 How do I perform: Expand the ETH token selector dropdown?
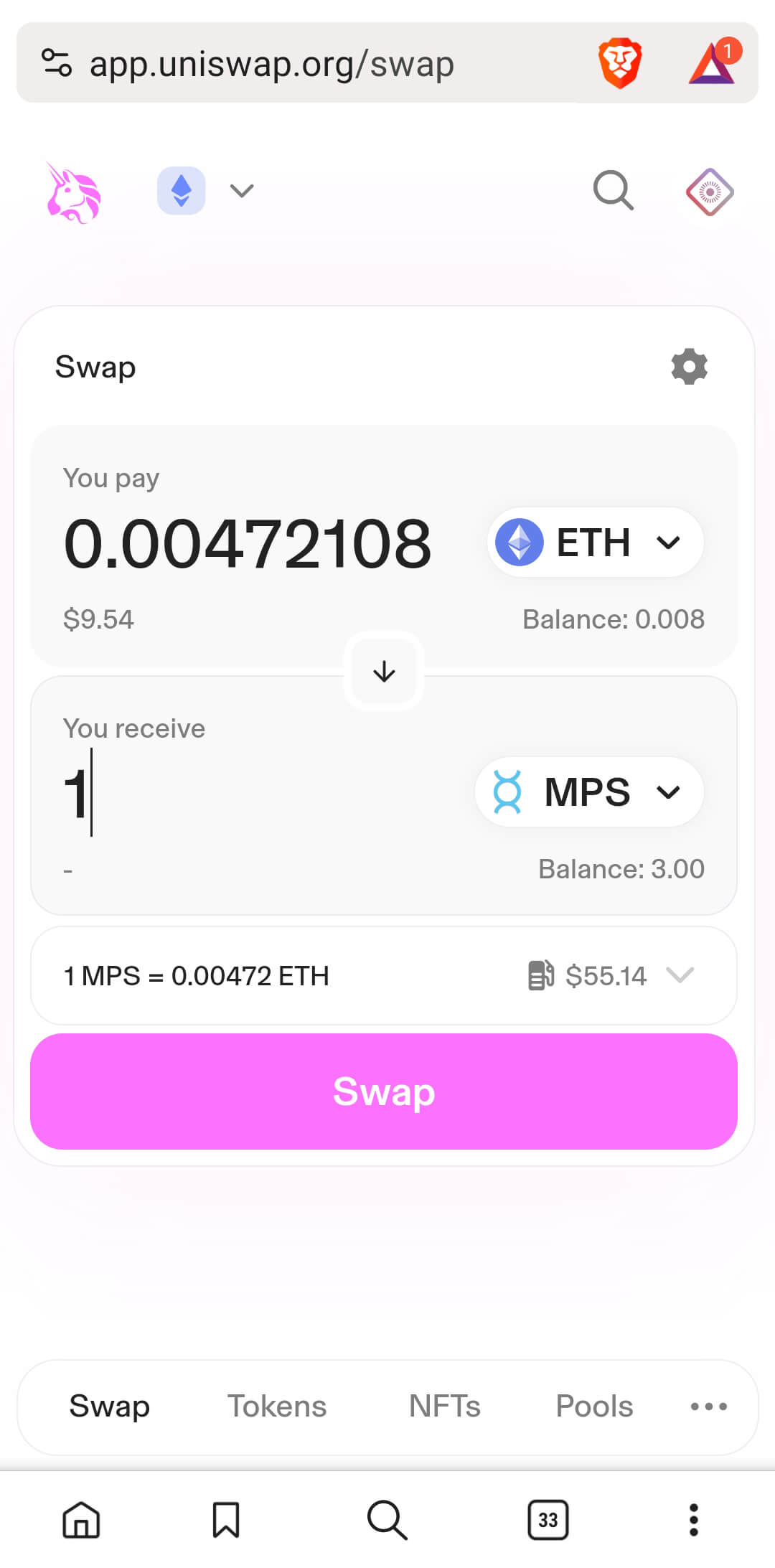(x=595, y=543)
